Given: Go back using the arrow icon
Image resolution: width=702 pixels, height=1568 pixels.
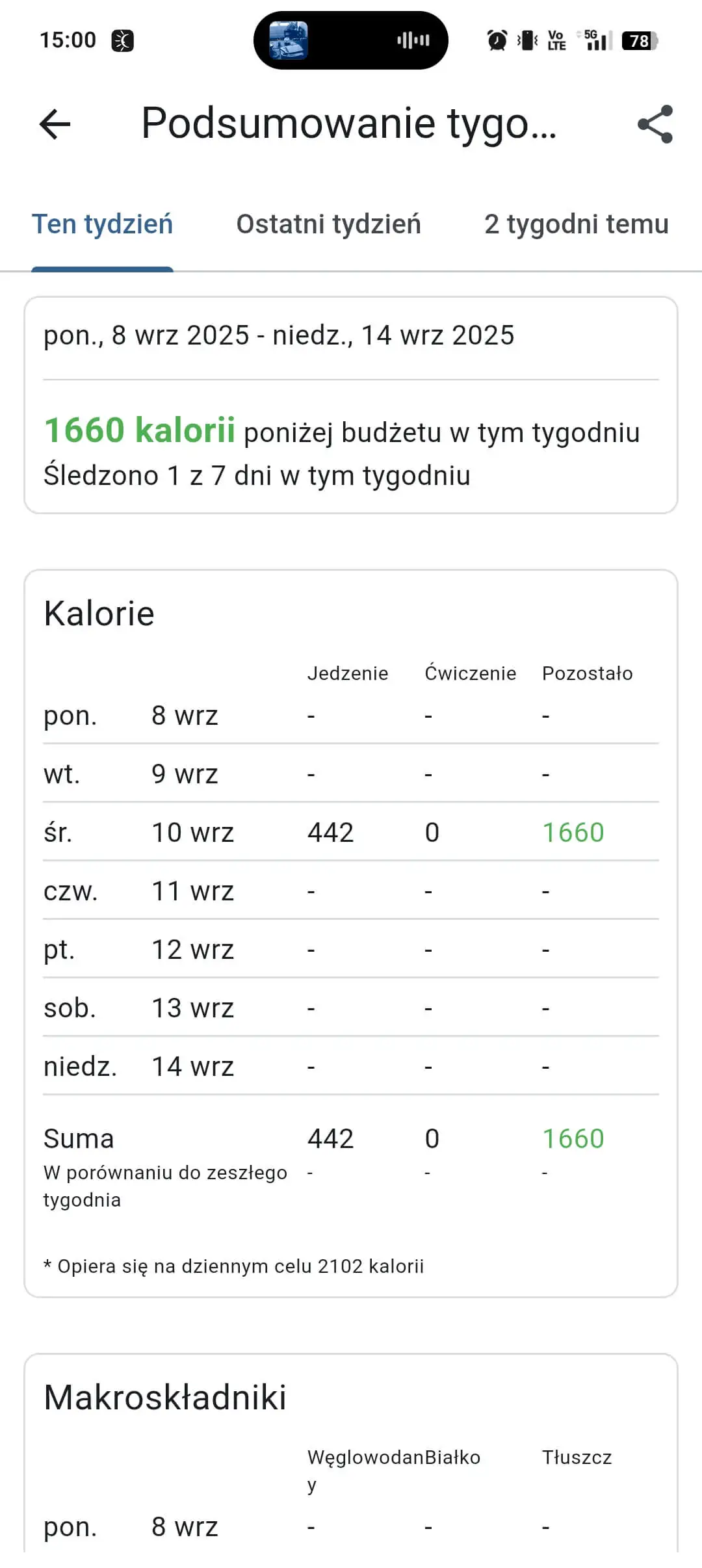Looking at the screenshot, I should click(x=55, y=124).
